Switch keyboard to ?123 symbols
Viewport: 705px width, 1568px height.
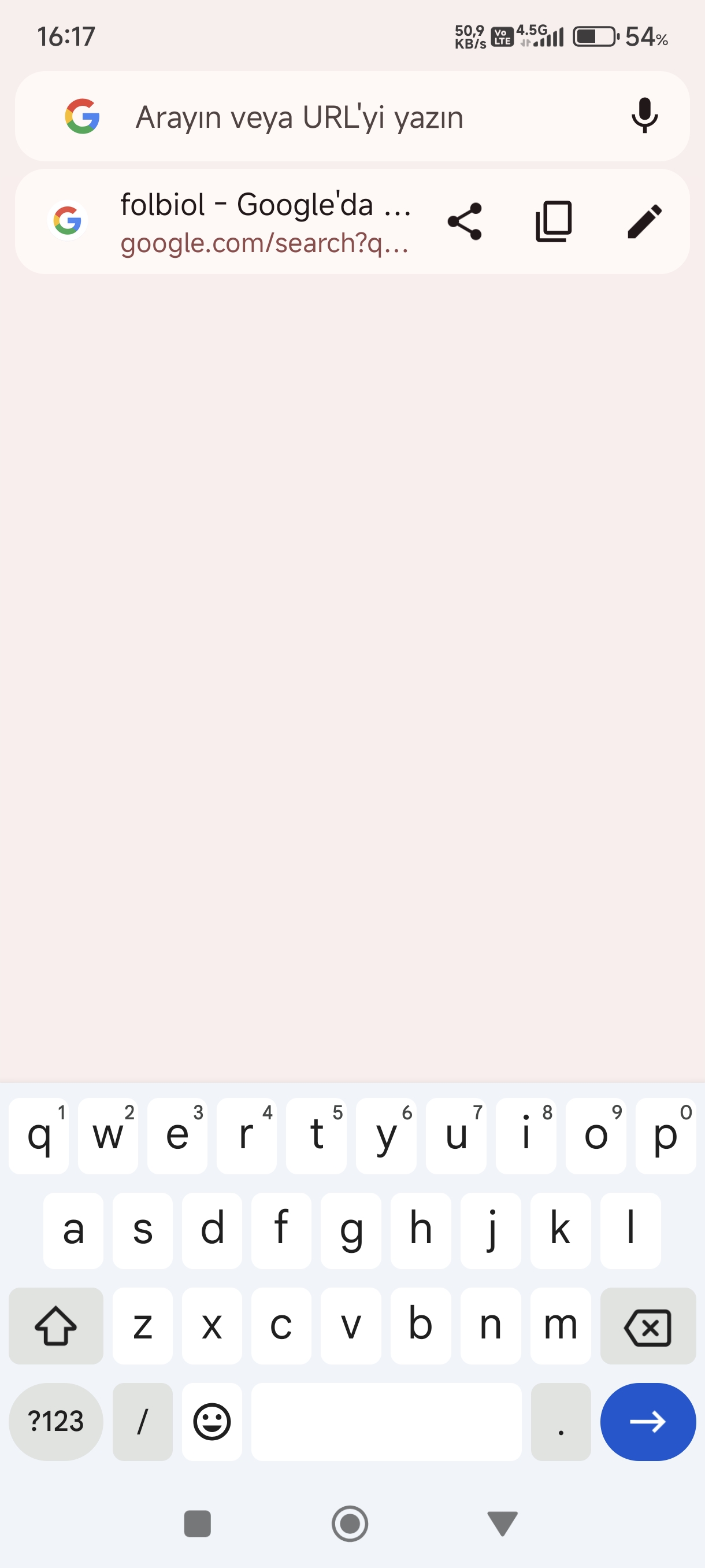point(56,1421)
